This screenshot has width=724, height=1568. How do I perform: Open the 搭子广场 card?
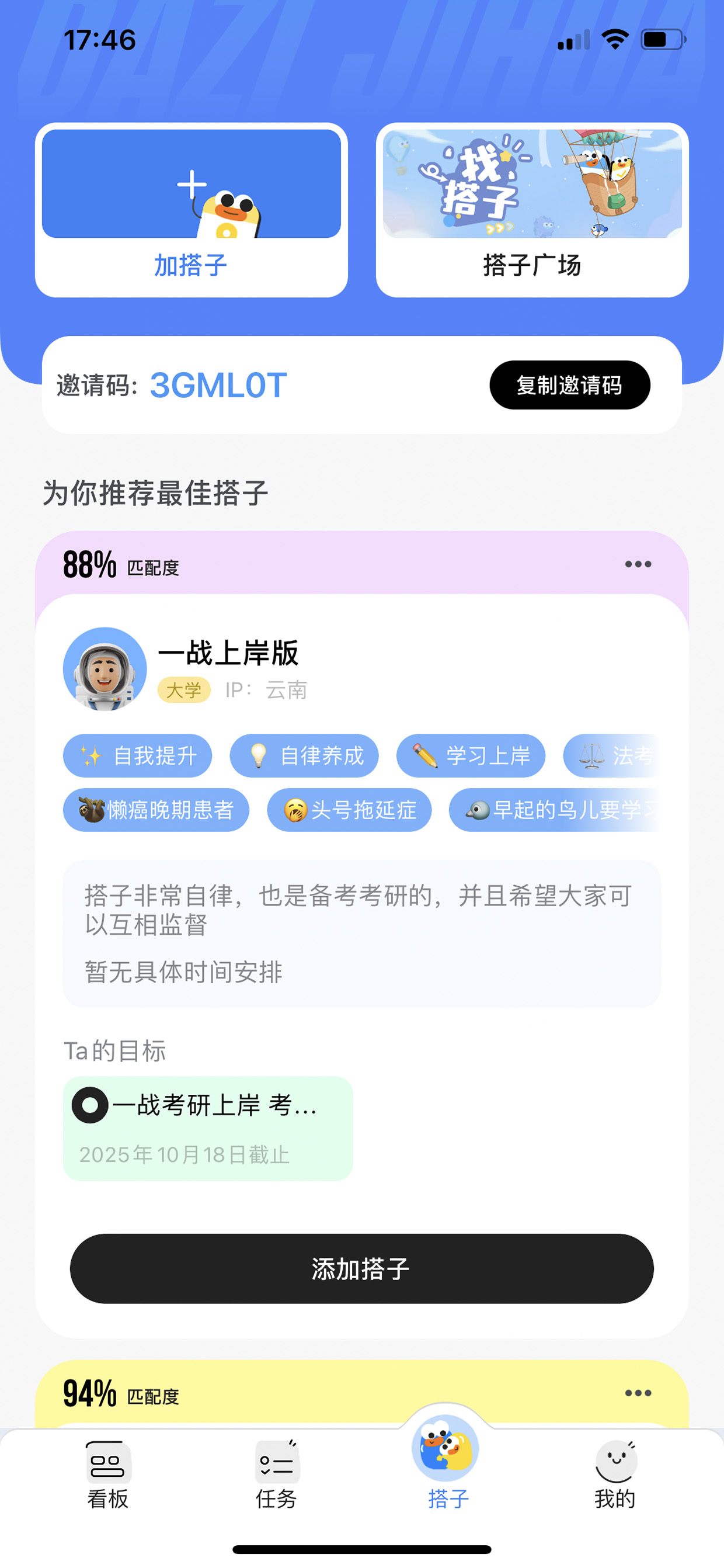[x=532, y=210]
